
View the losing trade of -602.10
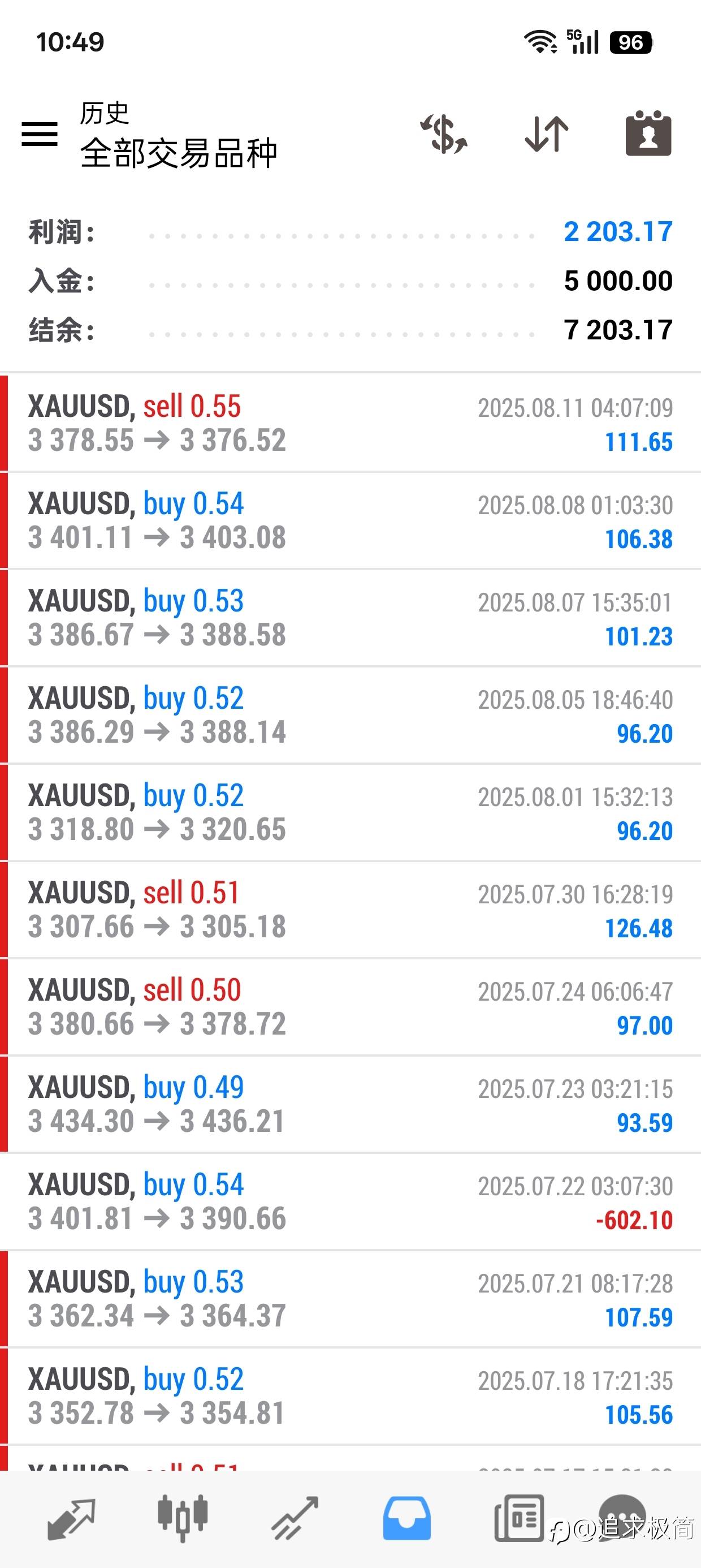pyautogui.click(x=350, y=1201)
